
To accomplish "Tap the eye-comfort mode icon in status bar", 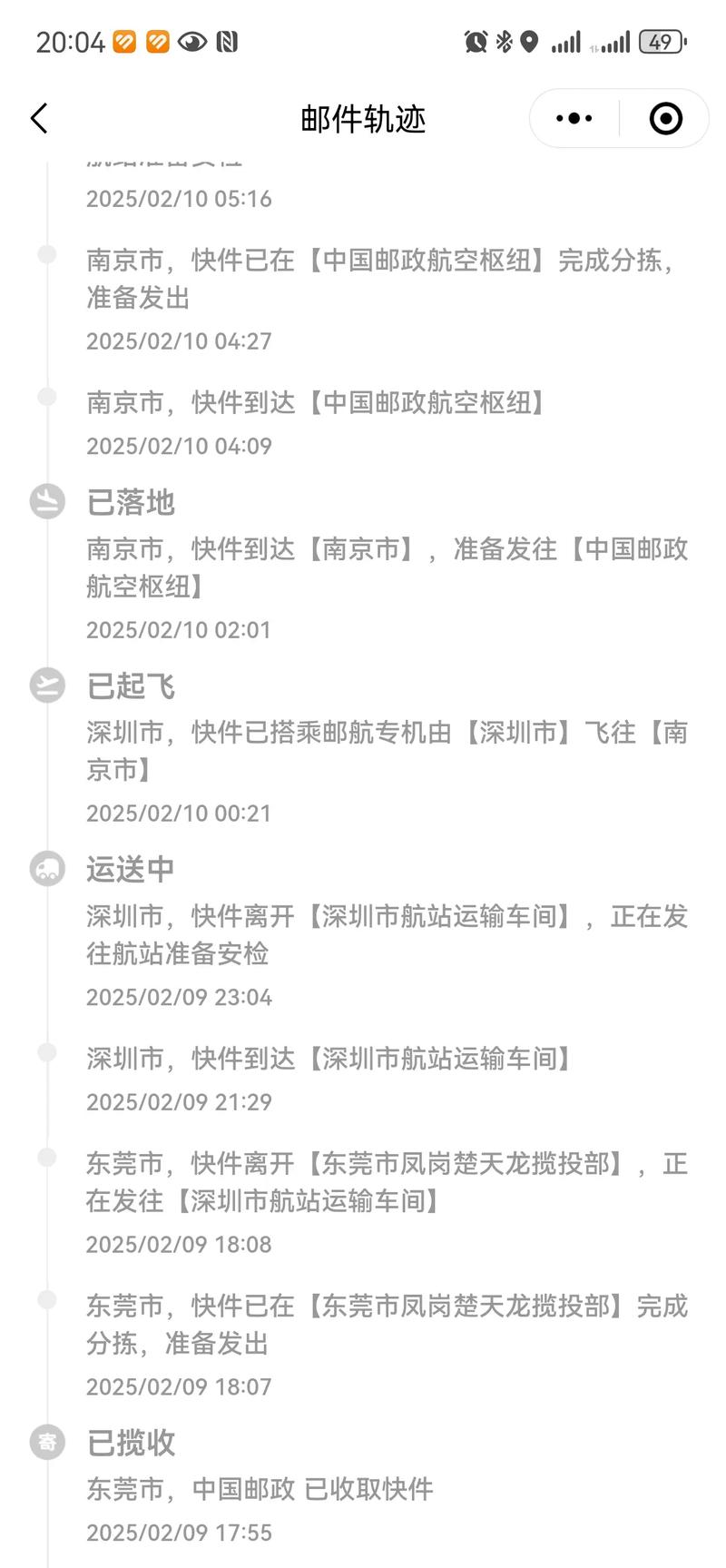I will tap(191, 41).
